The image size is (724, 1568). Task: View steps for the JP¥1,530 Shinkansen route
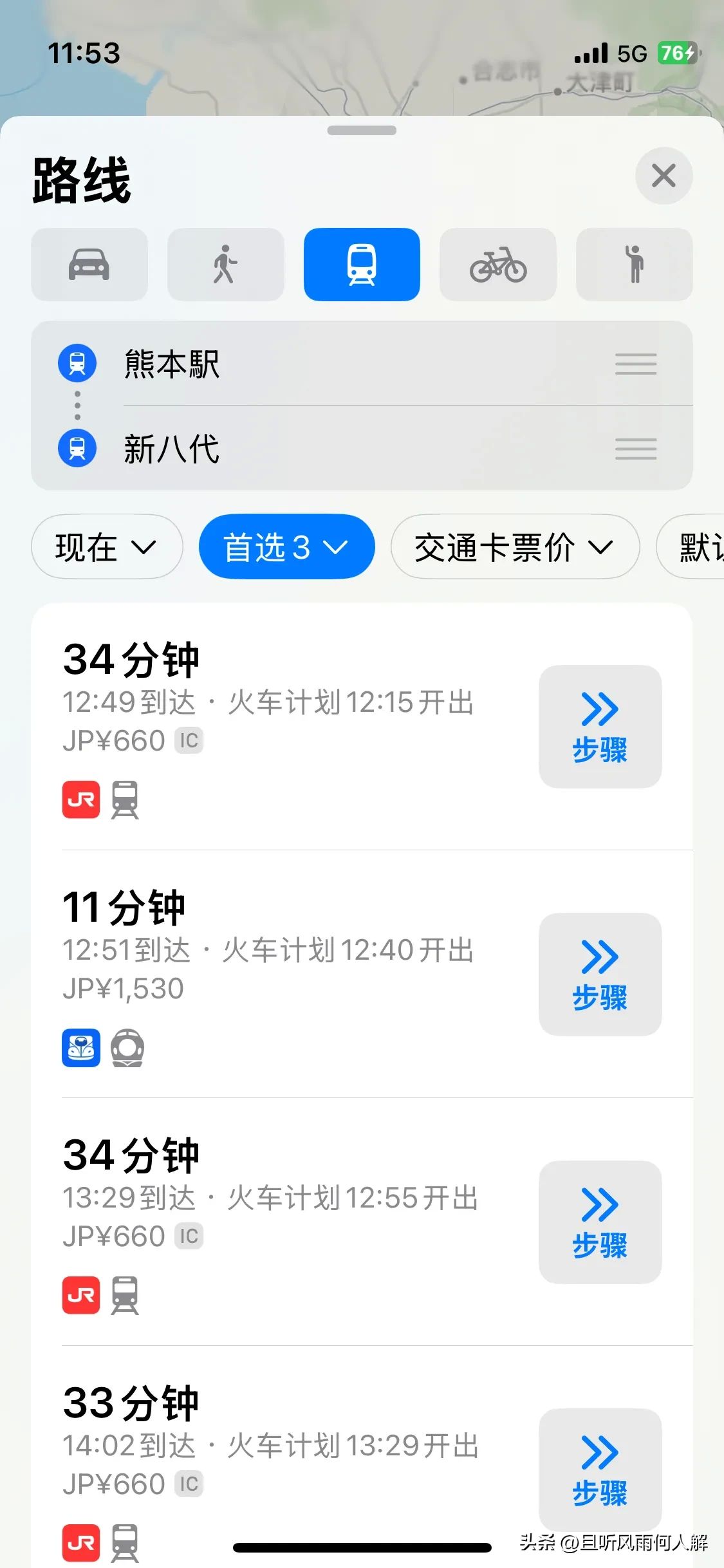tap(600, 975)
